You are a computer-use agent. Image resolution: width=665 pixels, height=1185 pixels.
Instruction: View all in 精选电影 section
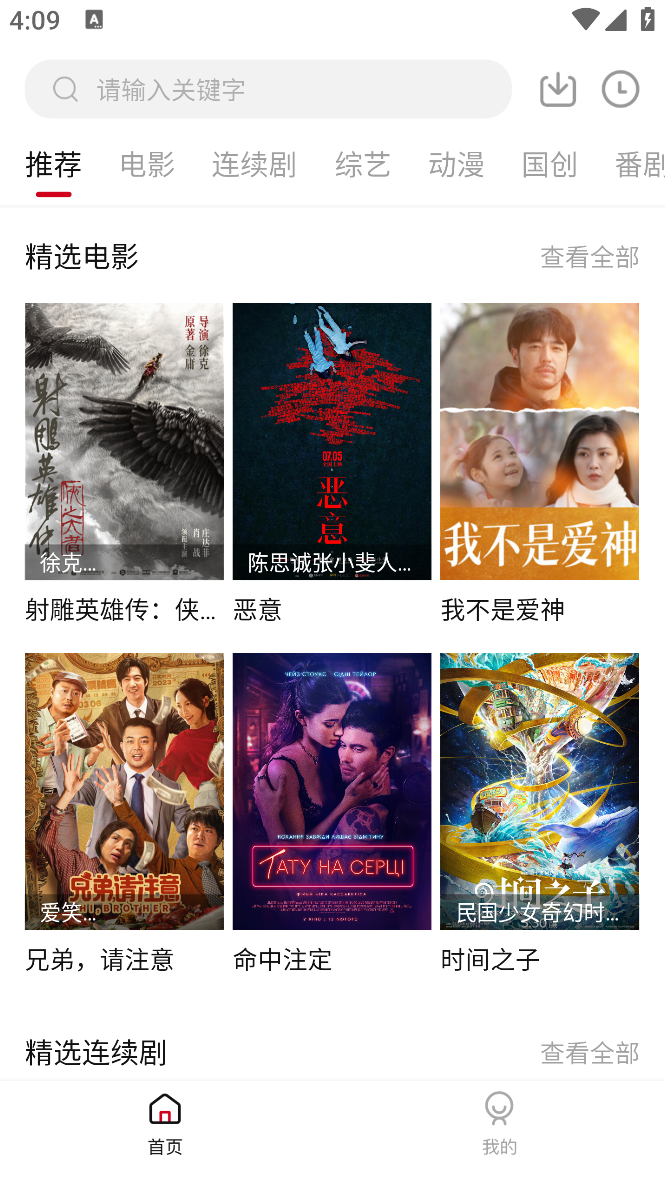(x=589, y=257)
